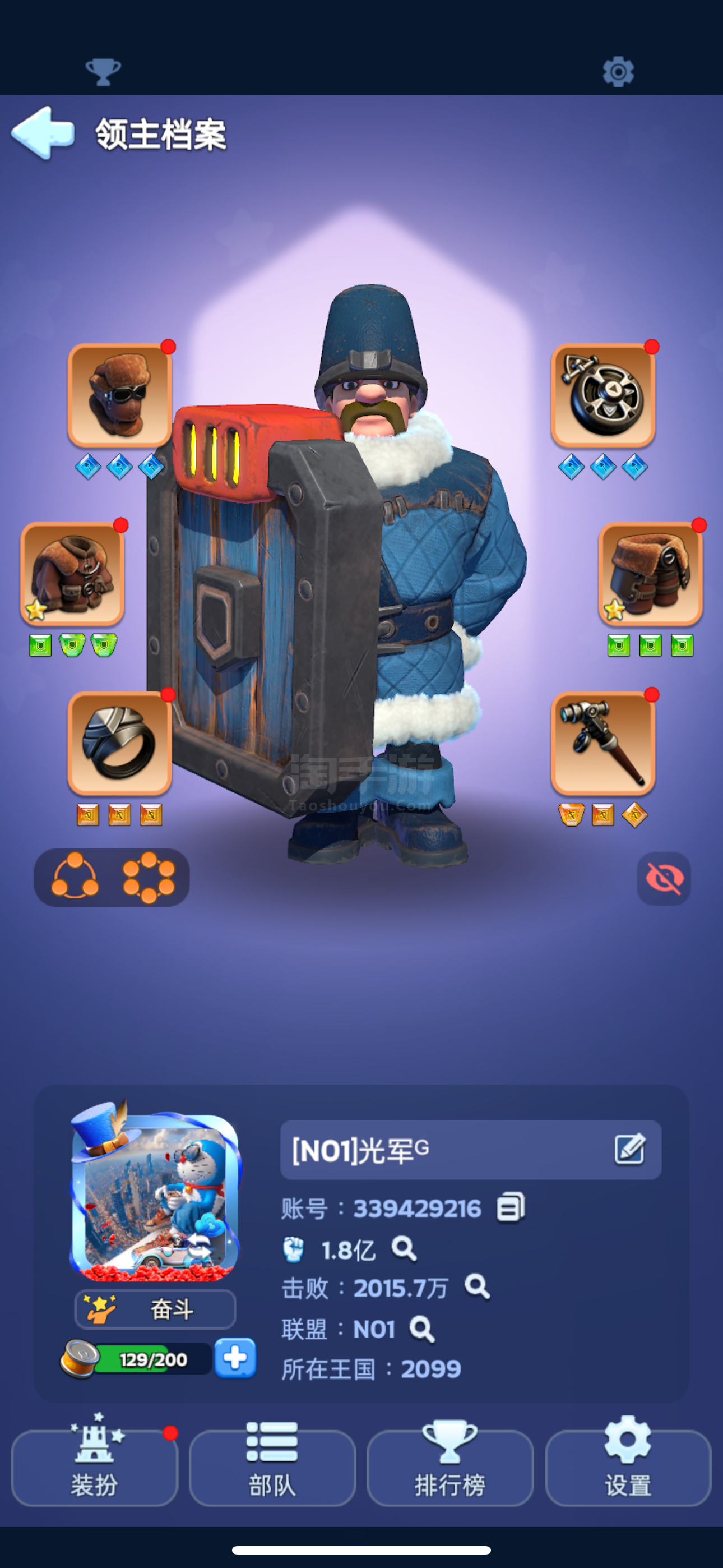Open the watch gear equipment slot

tap(603, 396)
